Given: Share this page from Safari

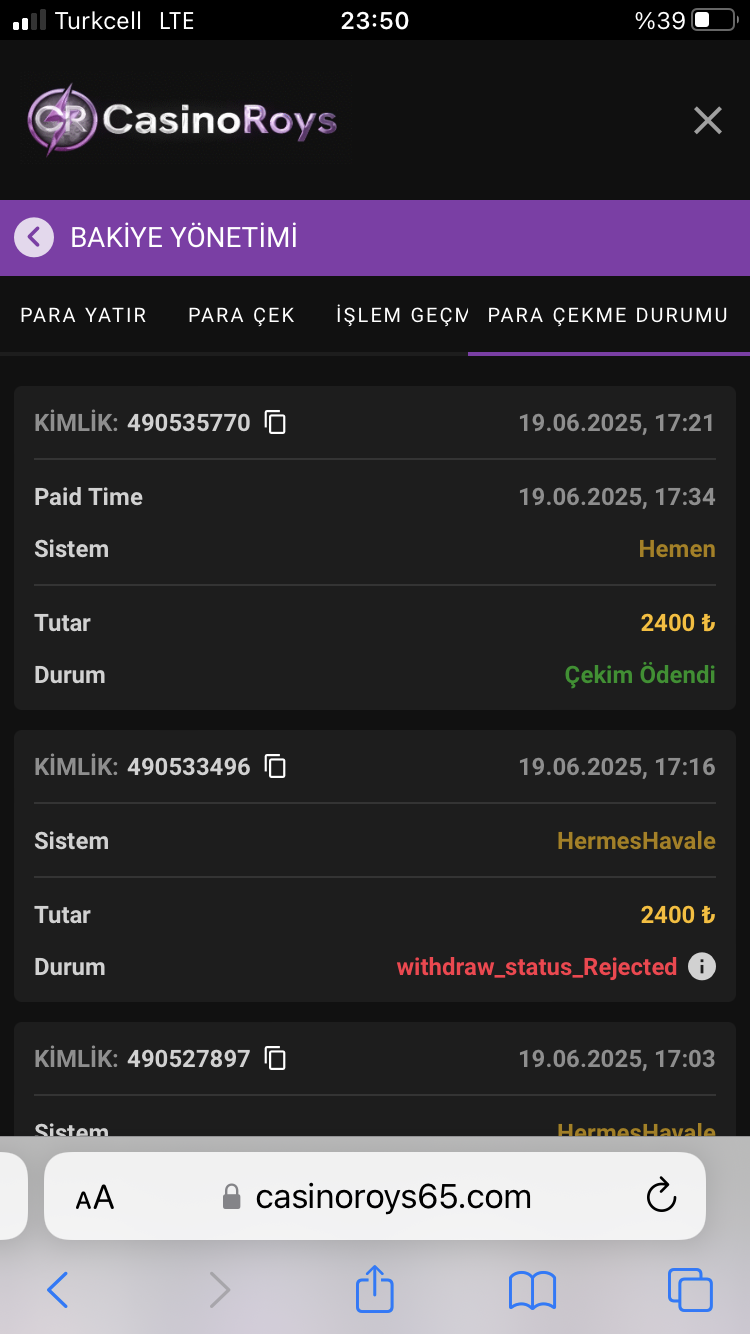Looking at the screenshot, I should (375, 1289).
